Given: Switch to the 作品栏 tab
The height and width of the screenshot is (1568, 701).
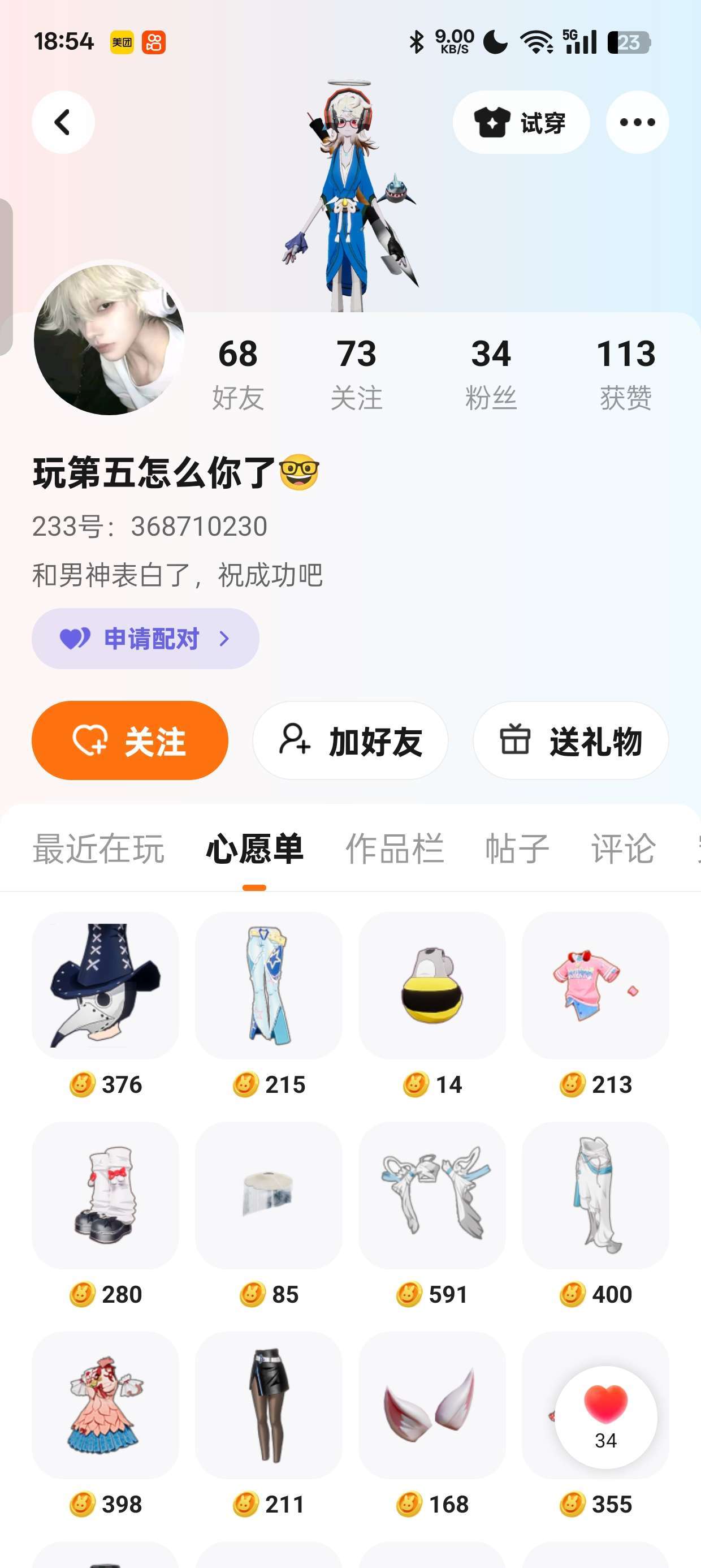Looking at the screenshot, I should (395, 848).
